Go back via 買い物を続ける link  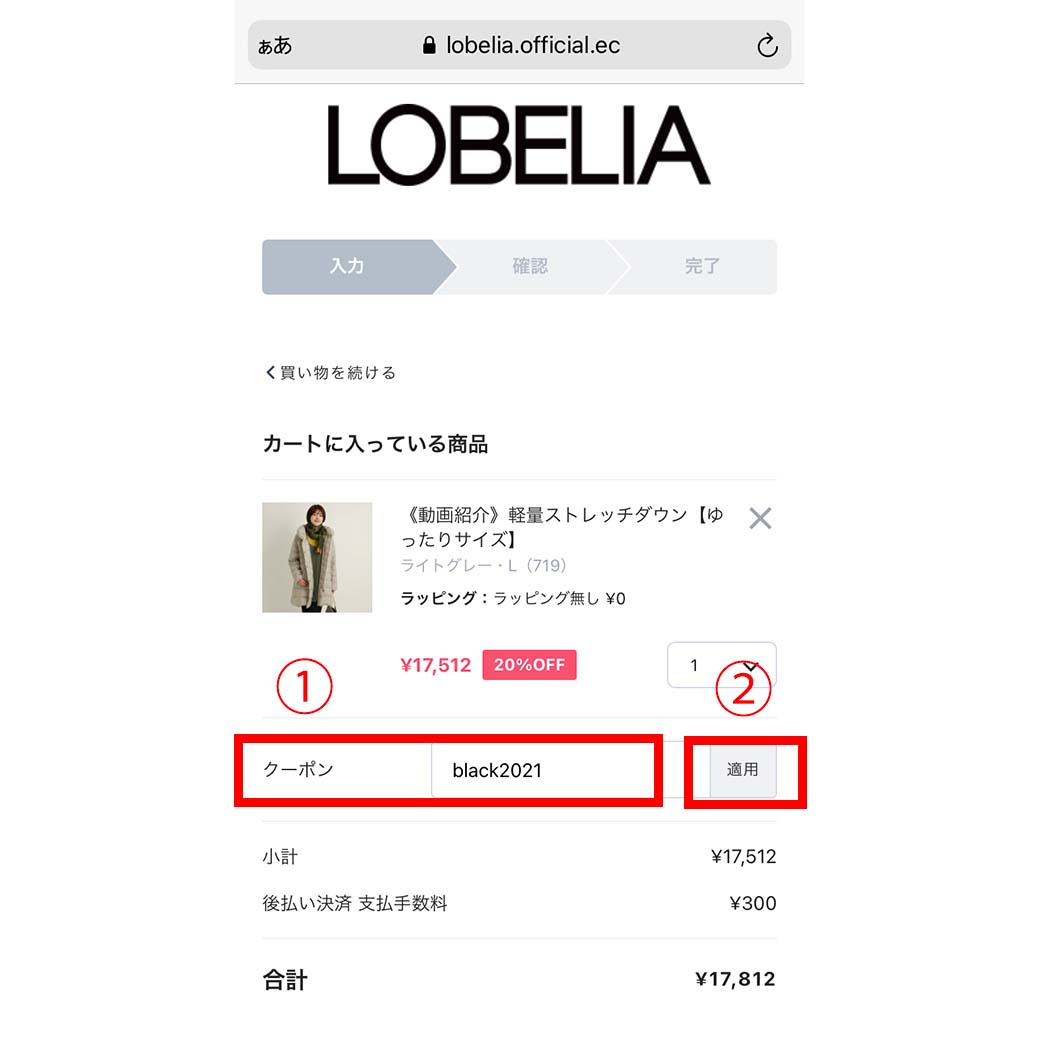(331, 373)
